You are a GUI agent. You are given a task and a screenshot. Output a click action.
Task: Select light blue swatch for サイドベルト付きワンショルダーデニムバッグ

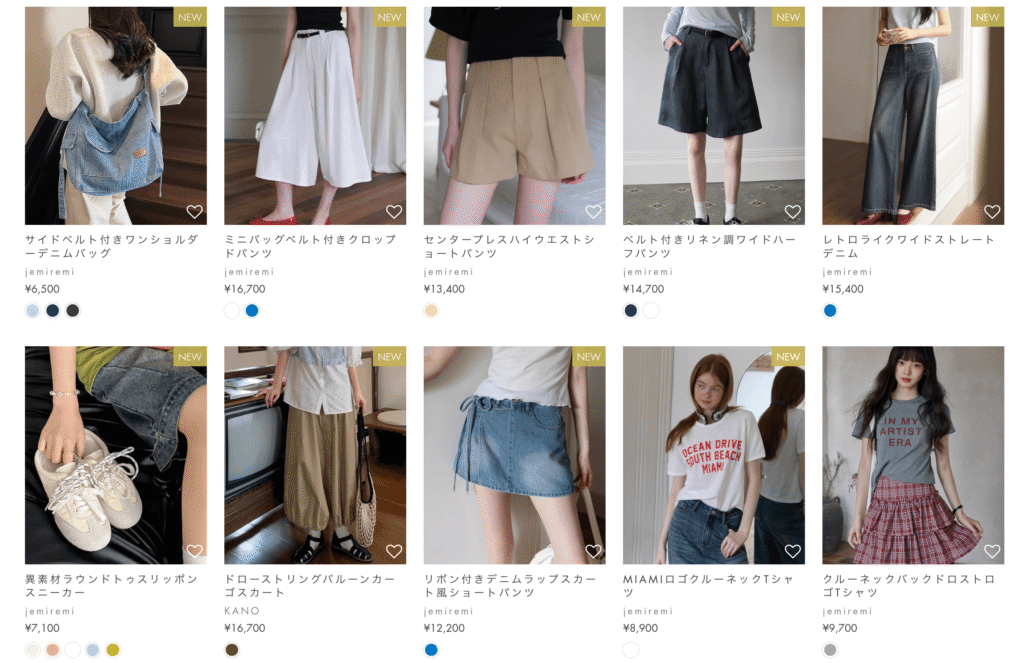click(33, 311)
